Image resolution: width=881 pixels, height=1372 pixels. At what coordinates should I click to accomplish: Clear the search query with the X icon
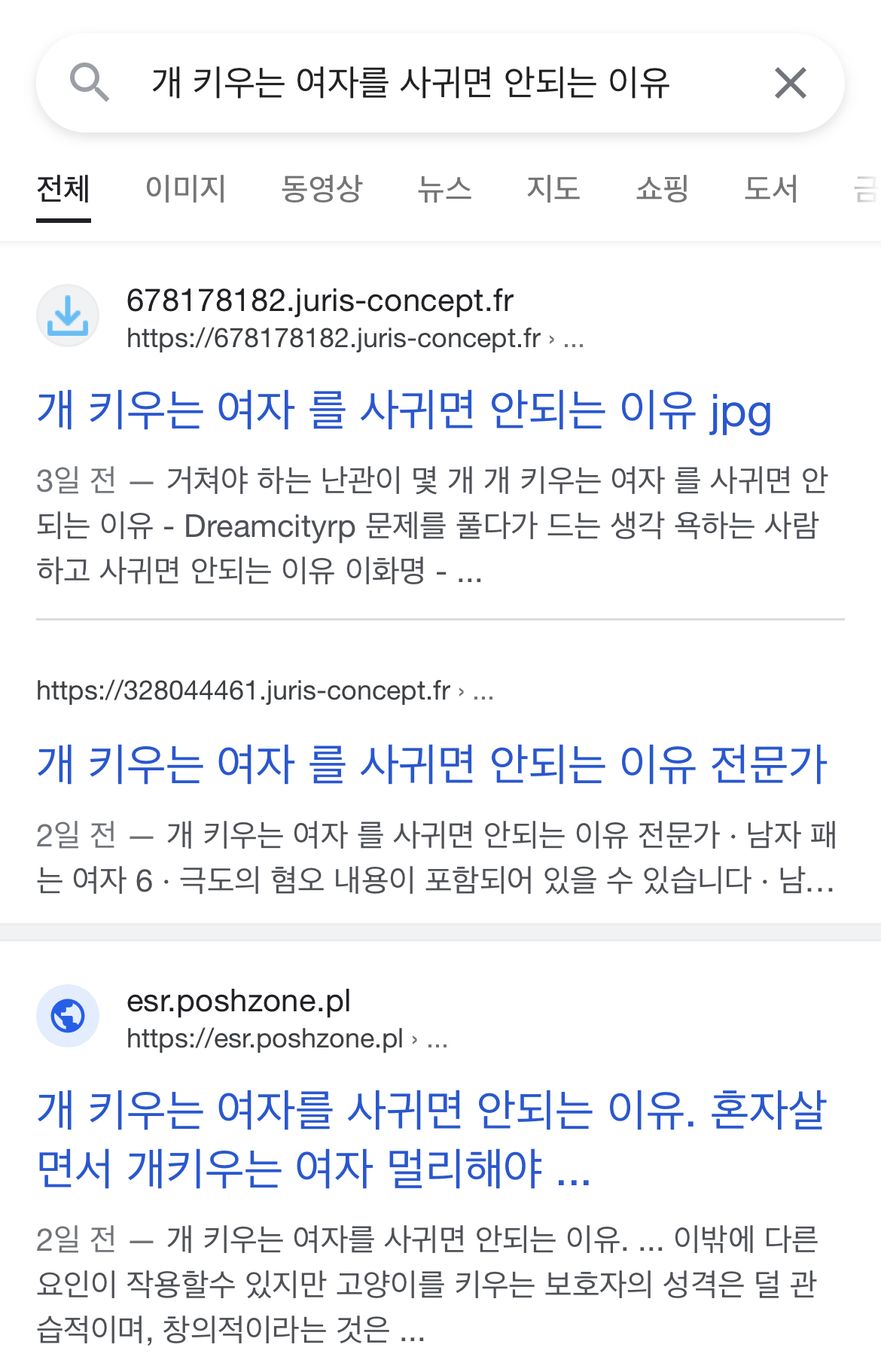(x=790, y=83)
